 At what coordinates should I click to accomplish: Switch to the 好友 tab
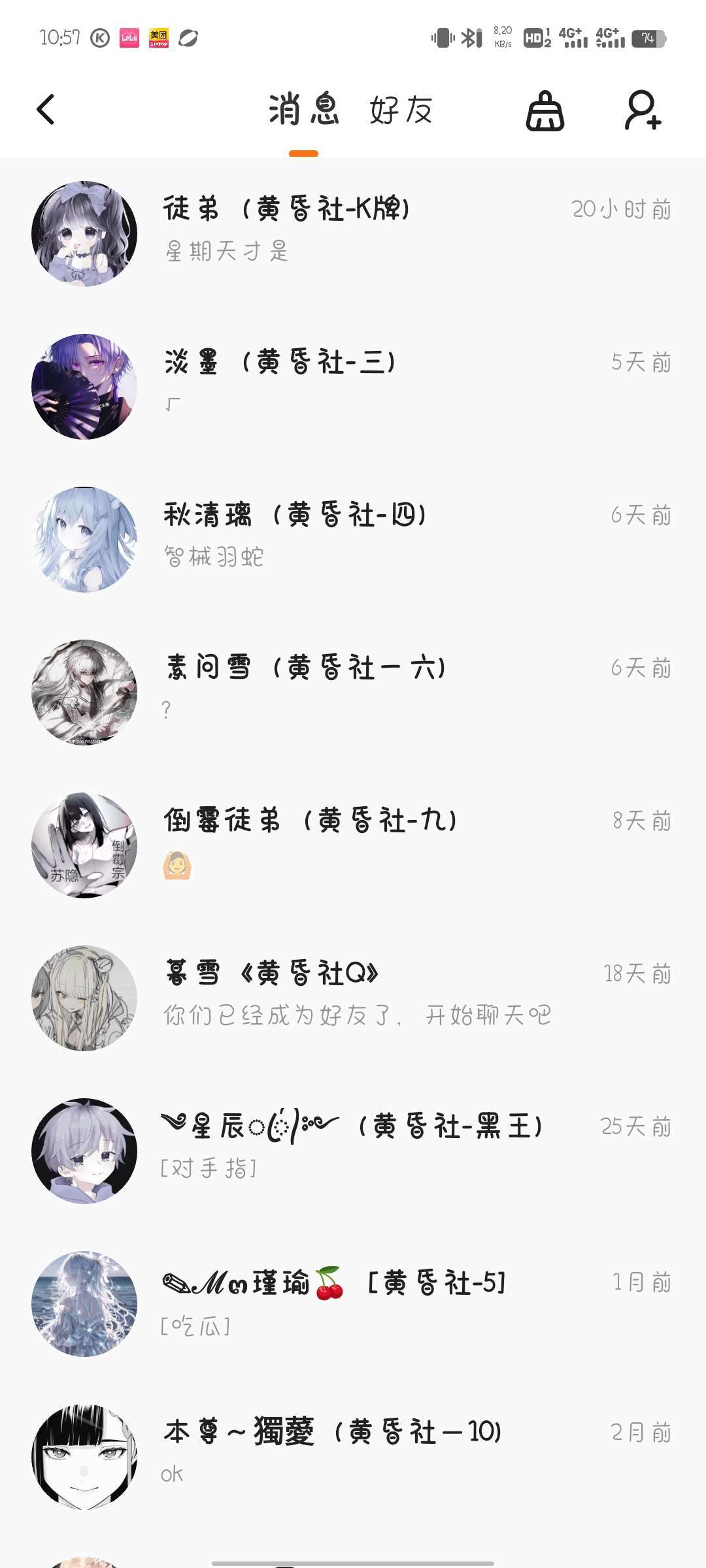[x=401, y=110]
